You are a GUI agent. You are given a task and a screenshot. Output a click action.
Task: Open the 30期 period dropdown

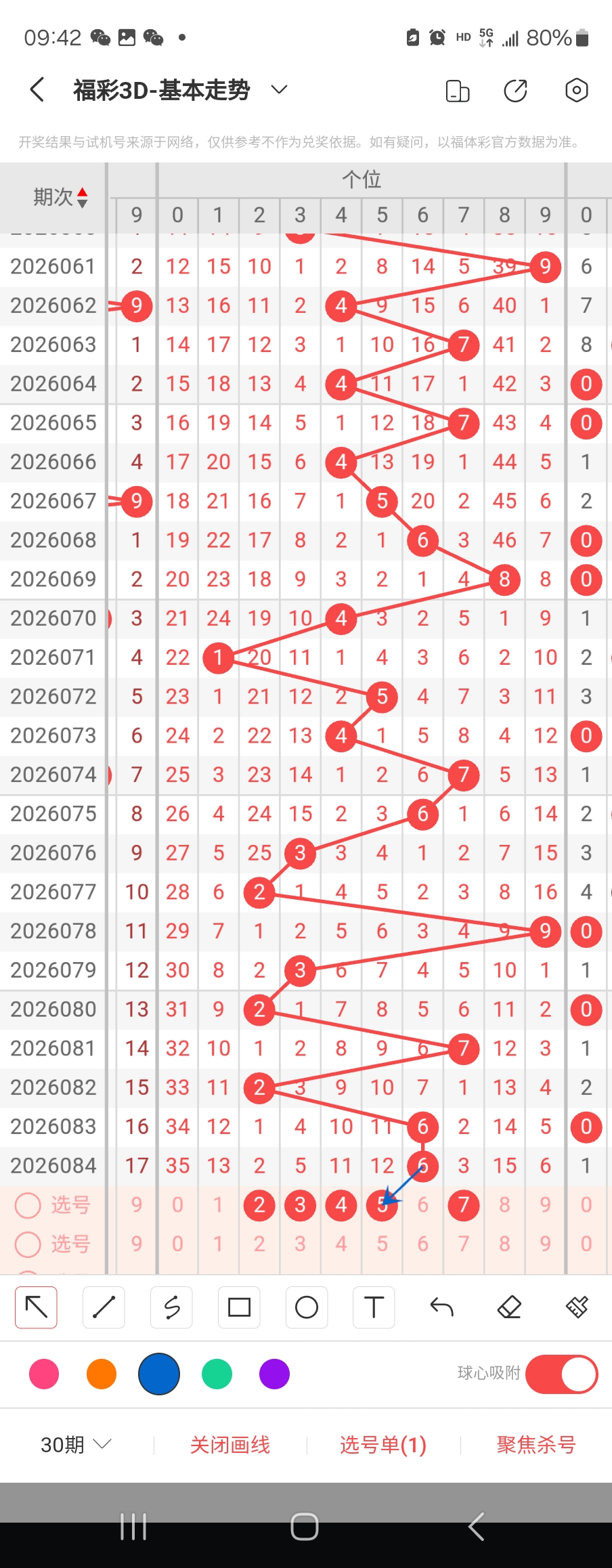[x=75, y=1445]
